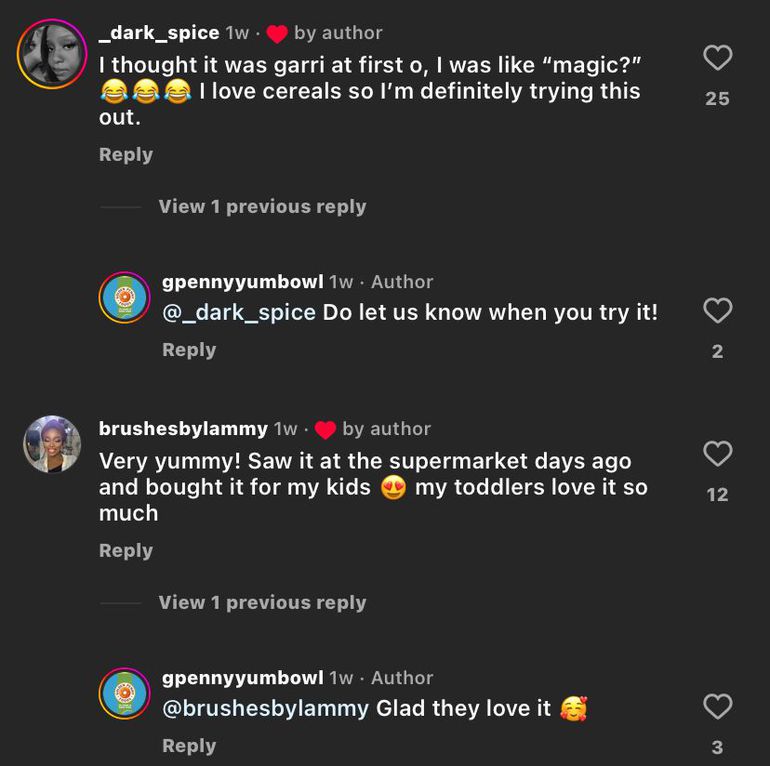Expand previous reply under _dark_spice's comment
This screenshot has height=766, width=770.
(x=262, y=207)
